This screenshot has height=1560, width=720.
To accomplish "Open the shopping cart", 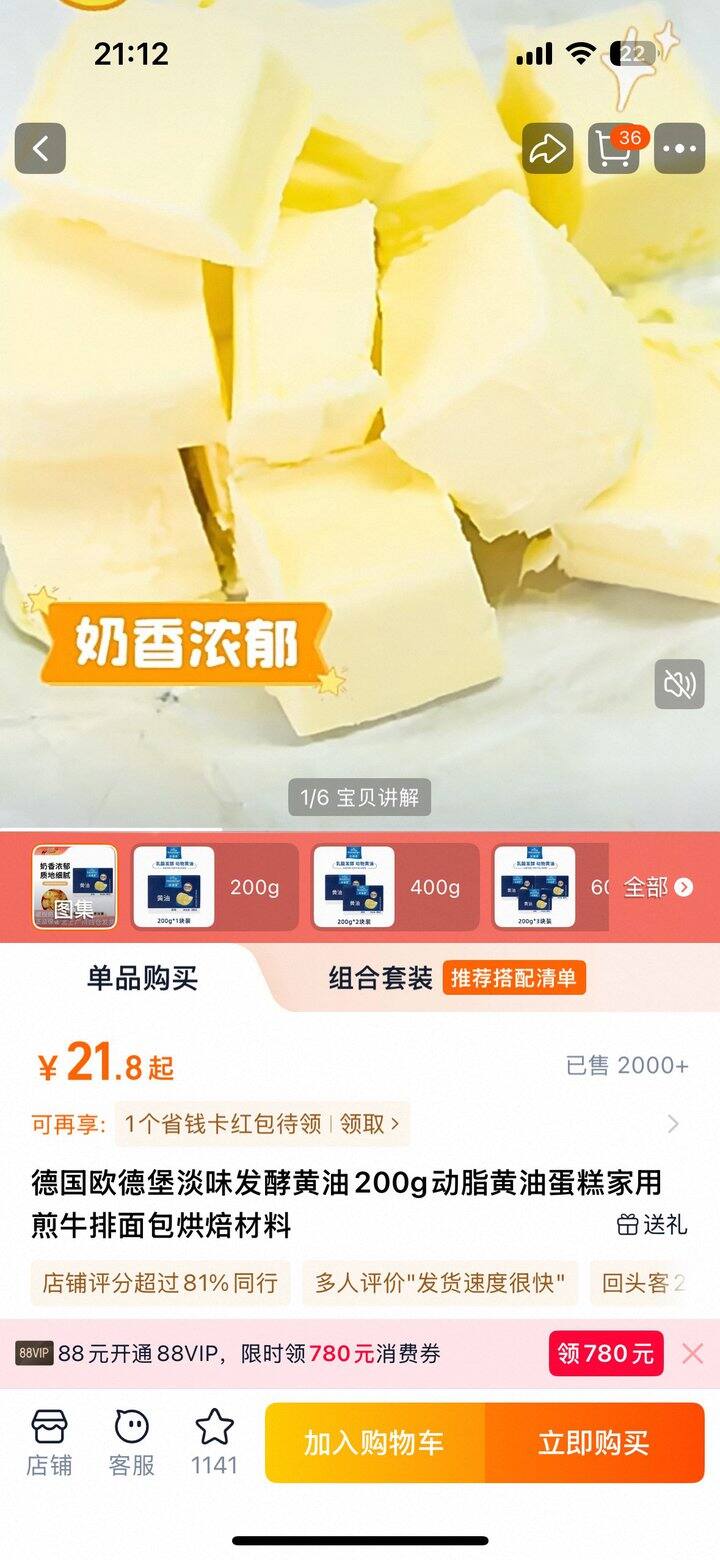I will pos(613,149).
